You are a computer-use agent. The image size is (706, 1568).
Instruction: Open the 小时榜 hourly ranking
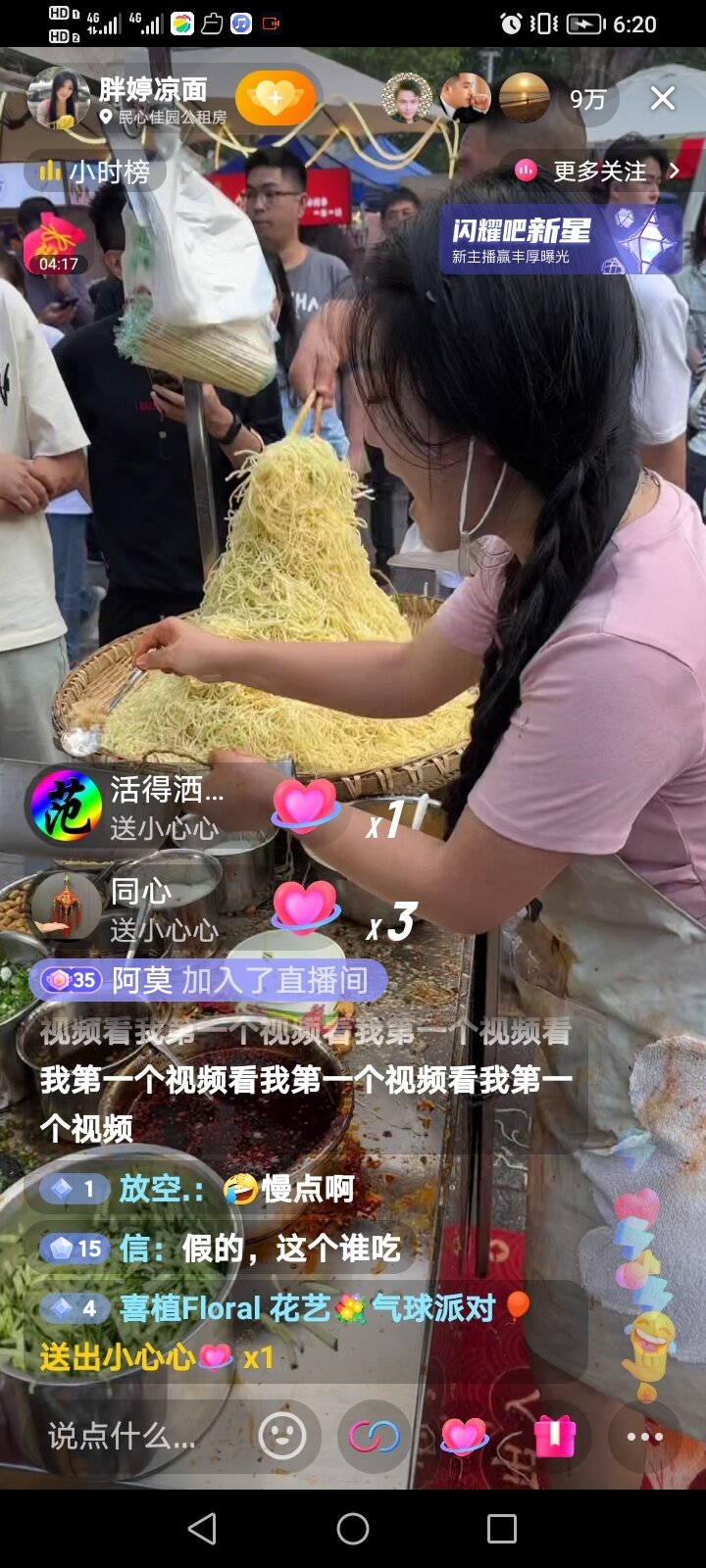click(95, 172)
